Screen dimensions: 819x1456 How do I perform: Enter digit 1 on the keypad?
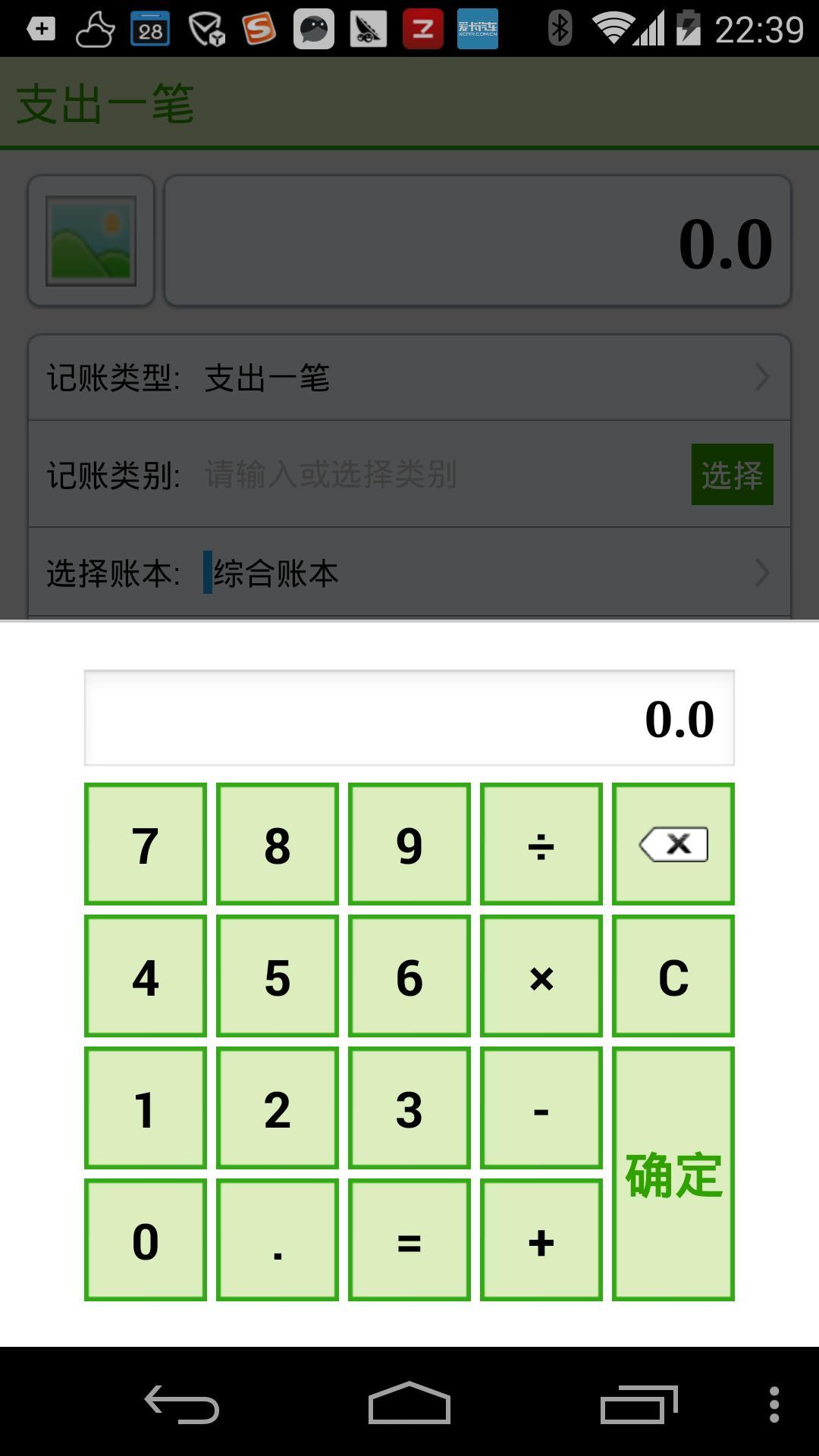[146, 1108]
